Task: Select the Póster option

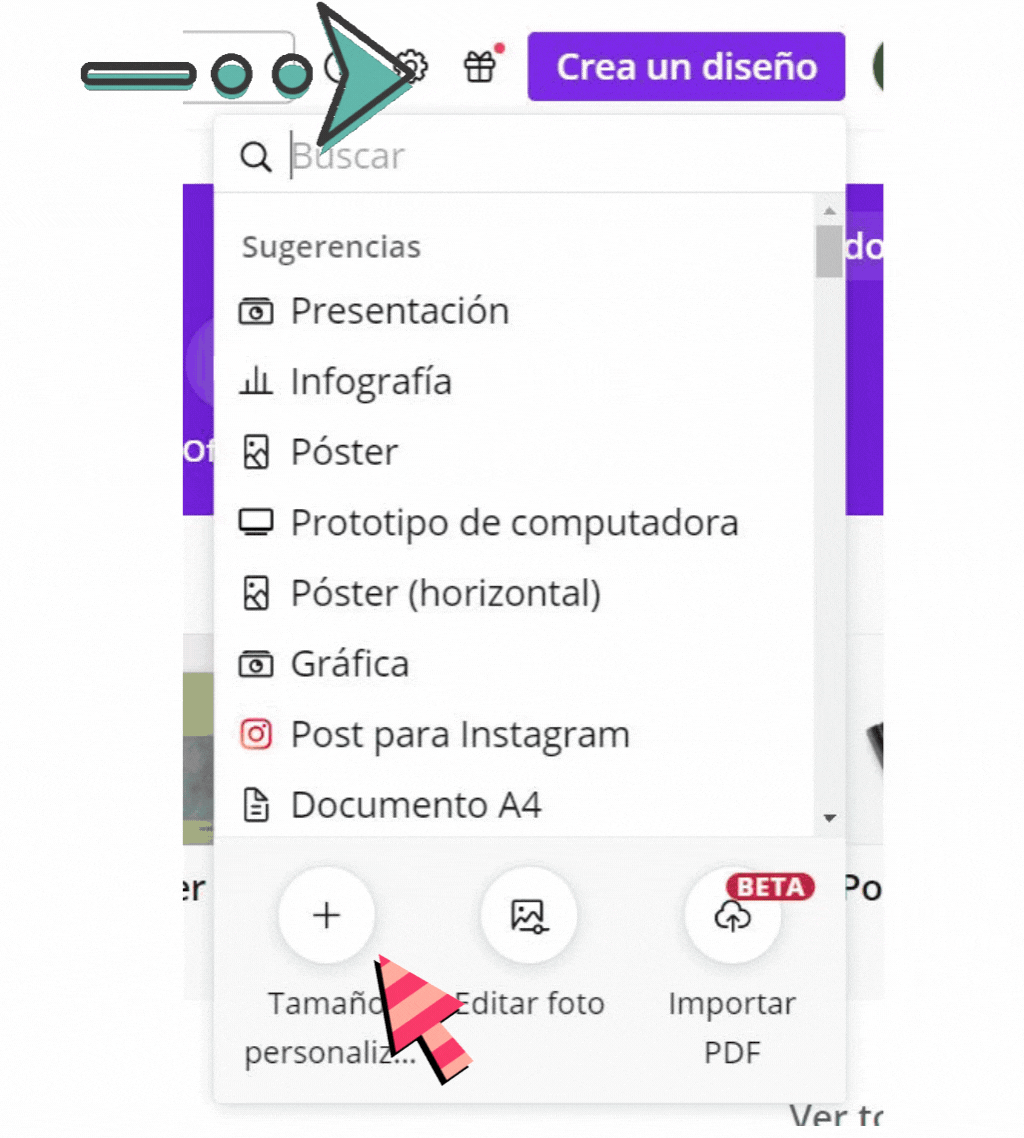Action: point(345,452)
